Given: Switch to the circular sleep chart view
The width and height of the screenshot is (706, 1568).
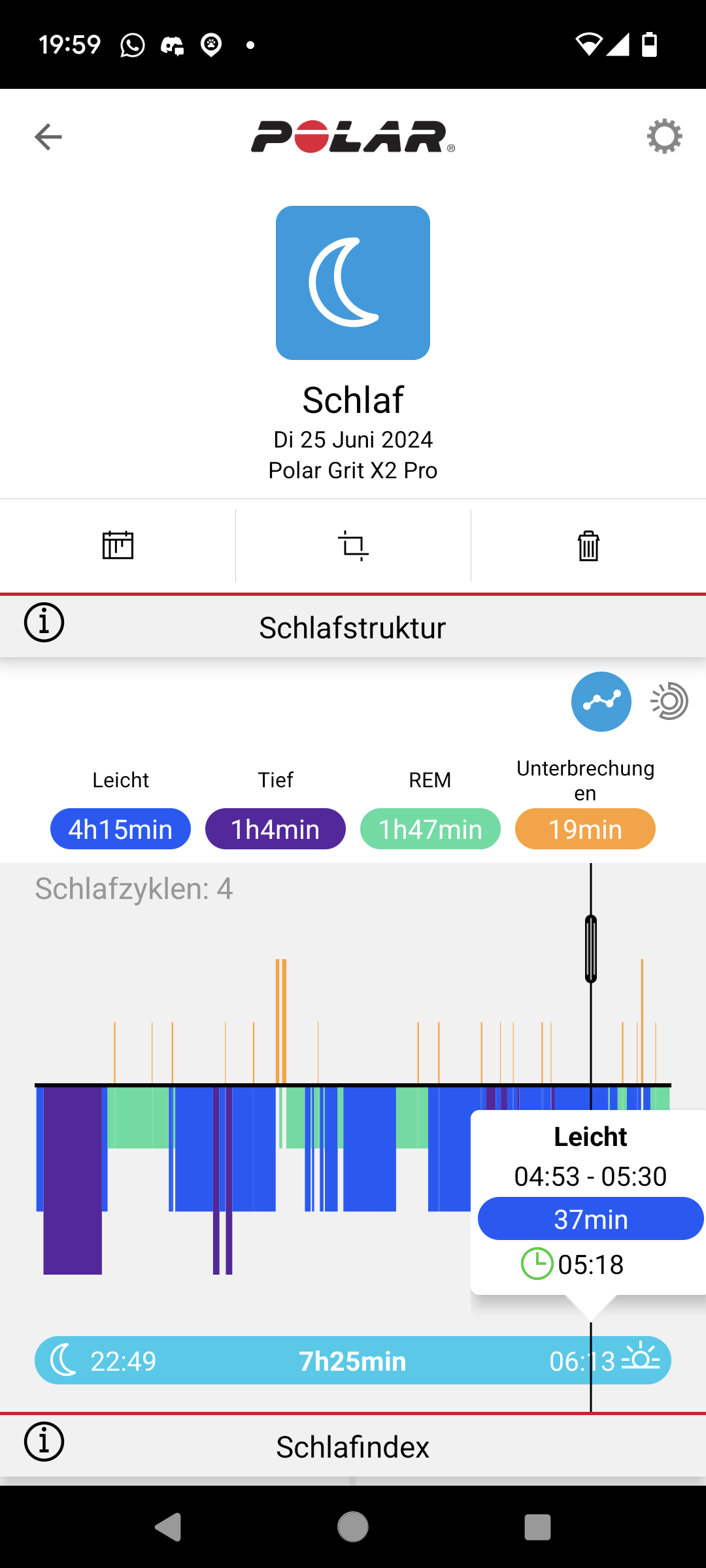Looking at the screenshot, I should (x=669, y=702).
